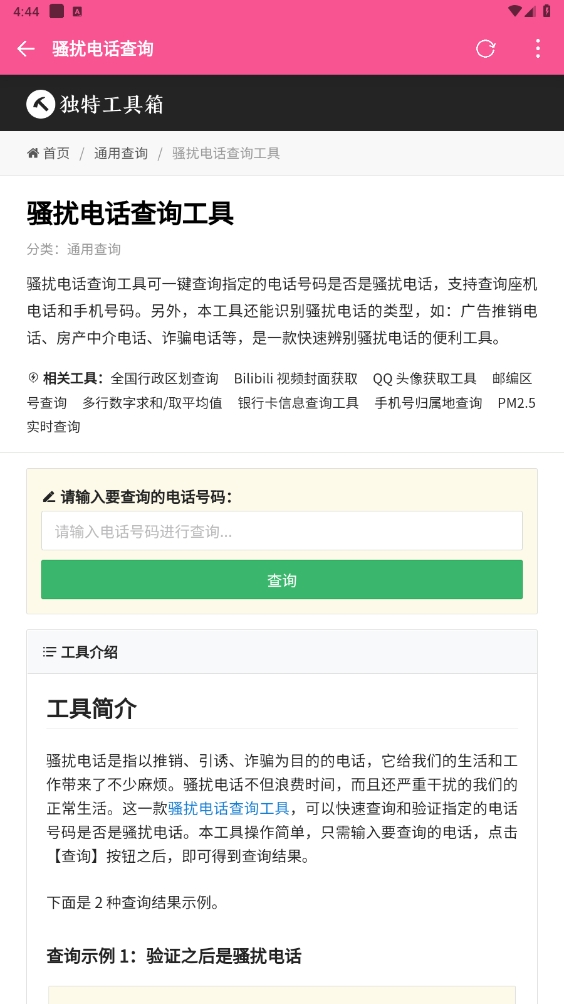564x1004 pixels.
Task: Open the 首页 breadcrumb link
Action: point(49,153)
